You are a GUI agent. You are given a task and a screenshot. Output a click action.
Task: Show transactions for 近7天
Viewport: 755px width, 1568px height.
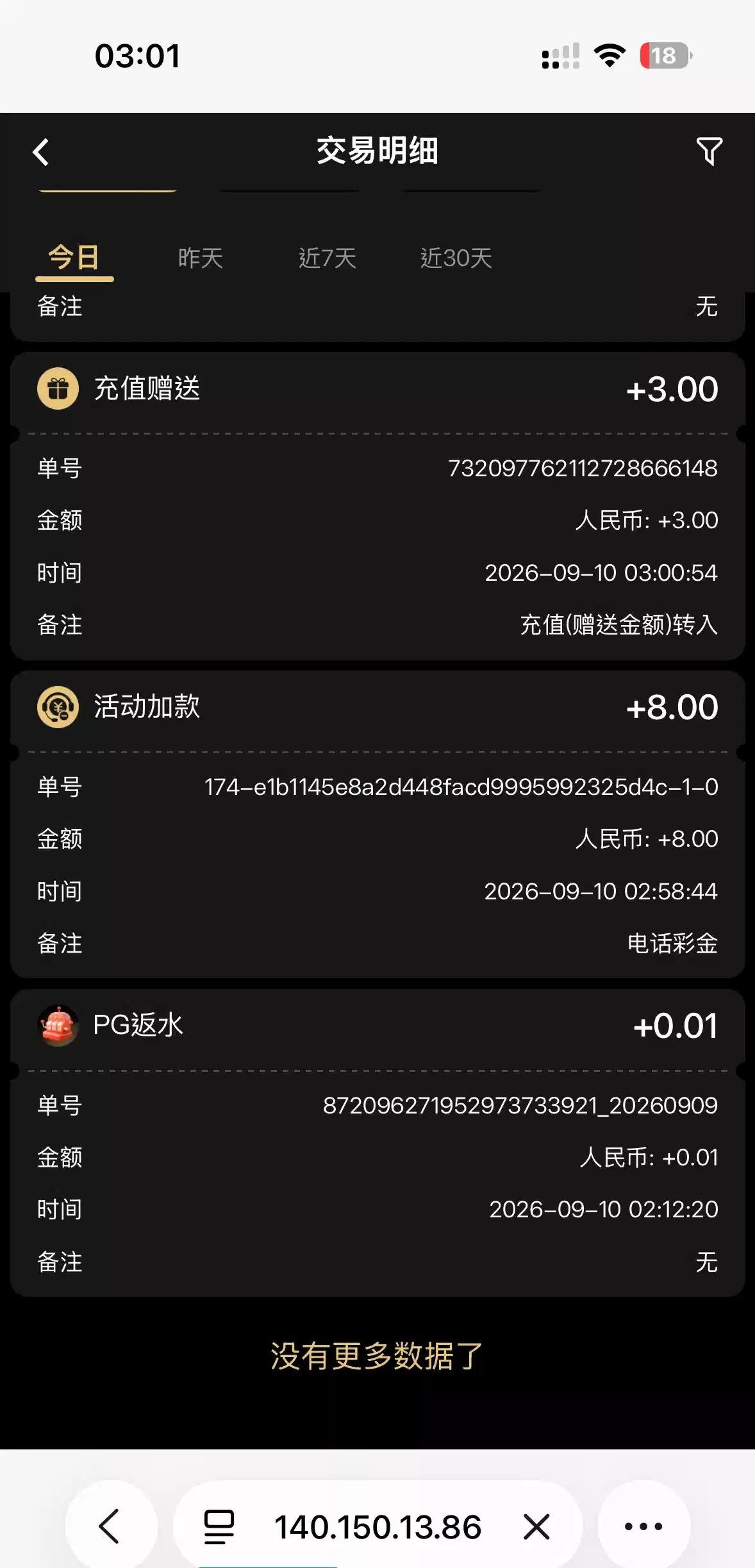tap(328, 258)
